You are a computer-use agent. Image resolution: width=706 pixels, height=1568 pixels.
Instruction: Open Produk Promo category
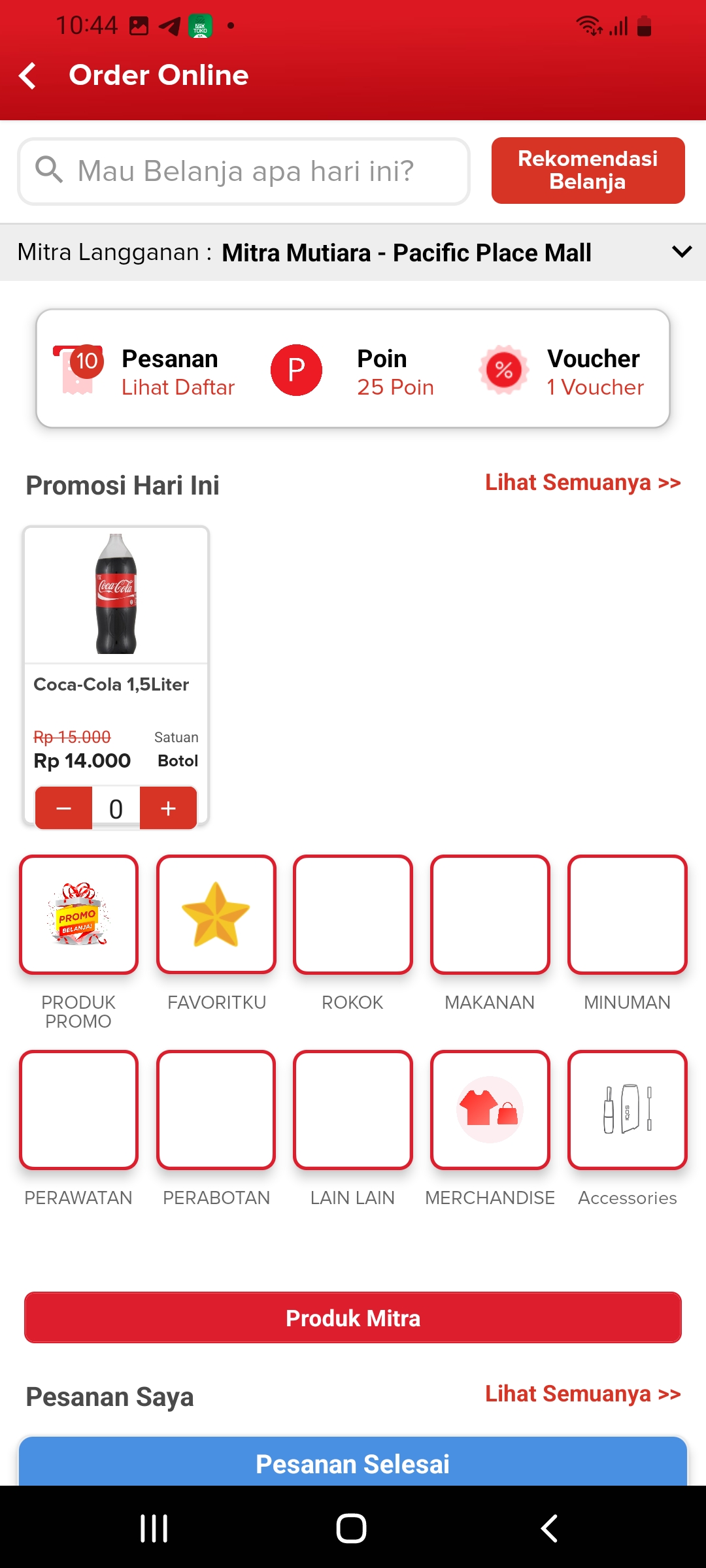78,915
